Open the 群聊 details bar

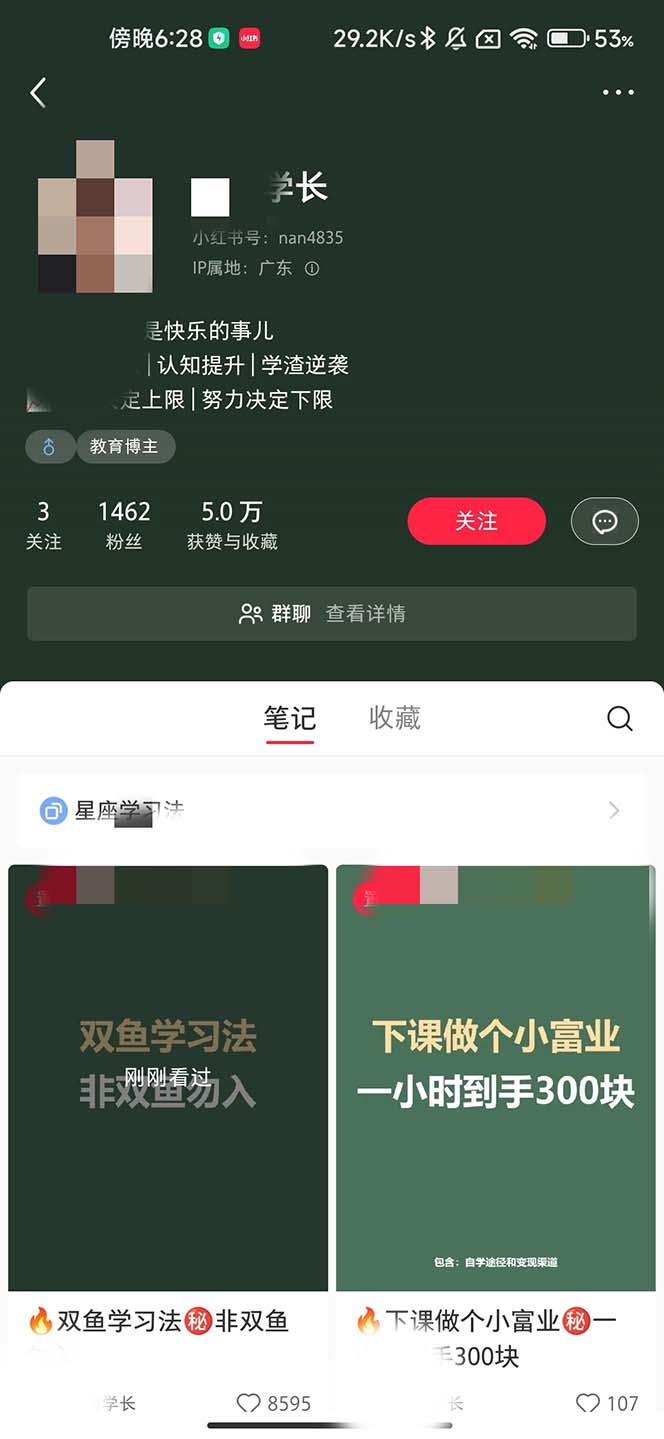pyautogui.click(x=332, y=613)
